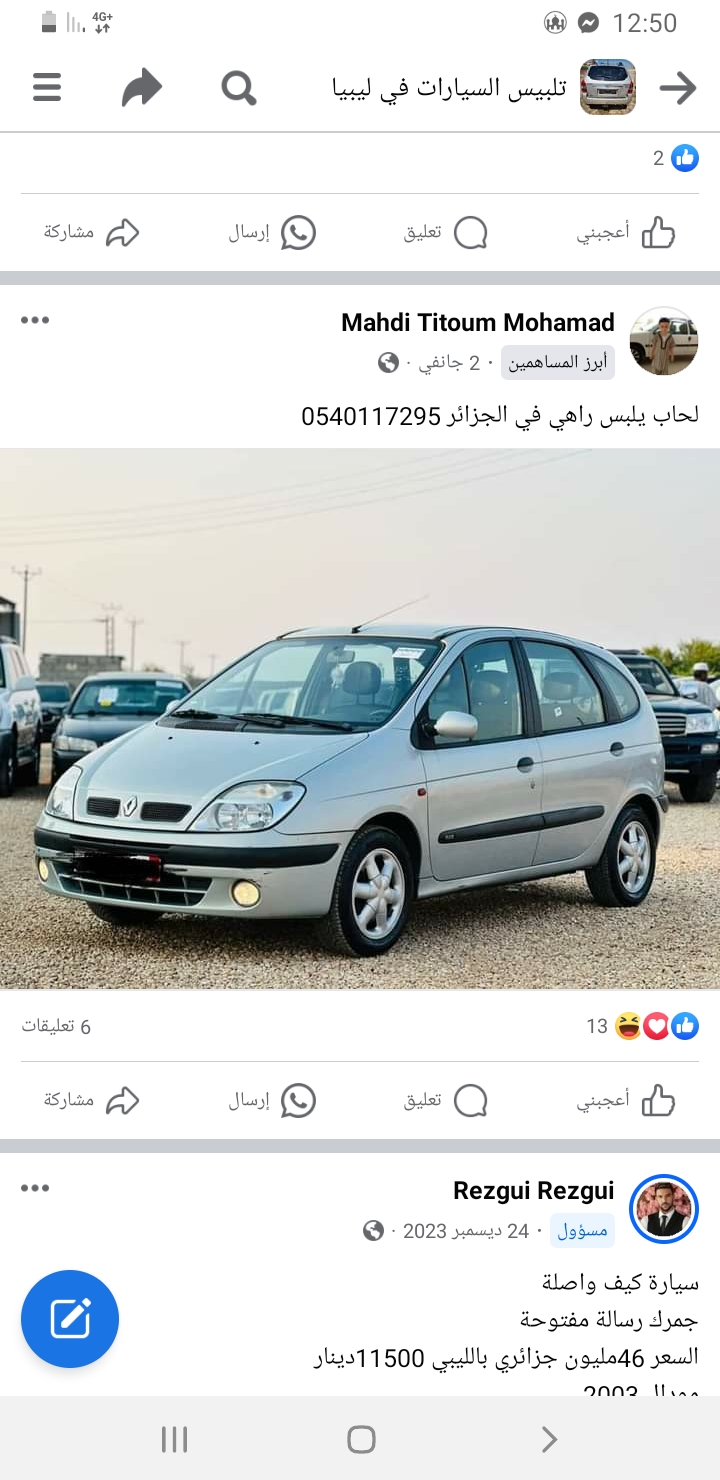This screenshot has width=720, height=1480.
Task: Share this group via the arrow icon
Action: pos(142,88)
